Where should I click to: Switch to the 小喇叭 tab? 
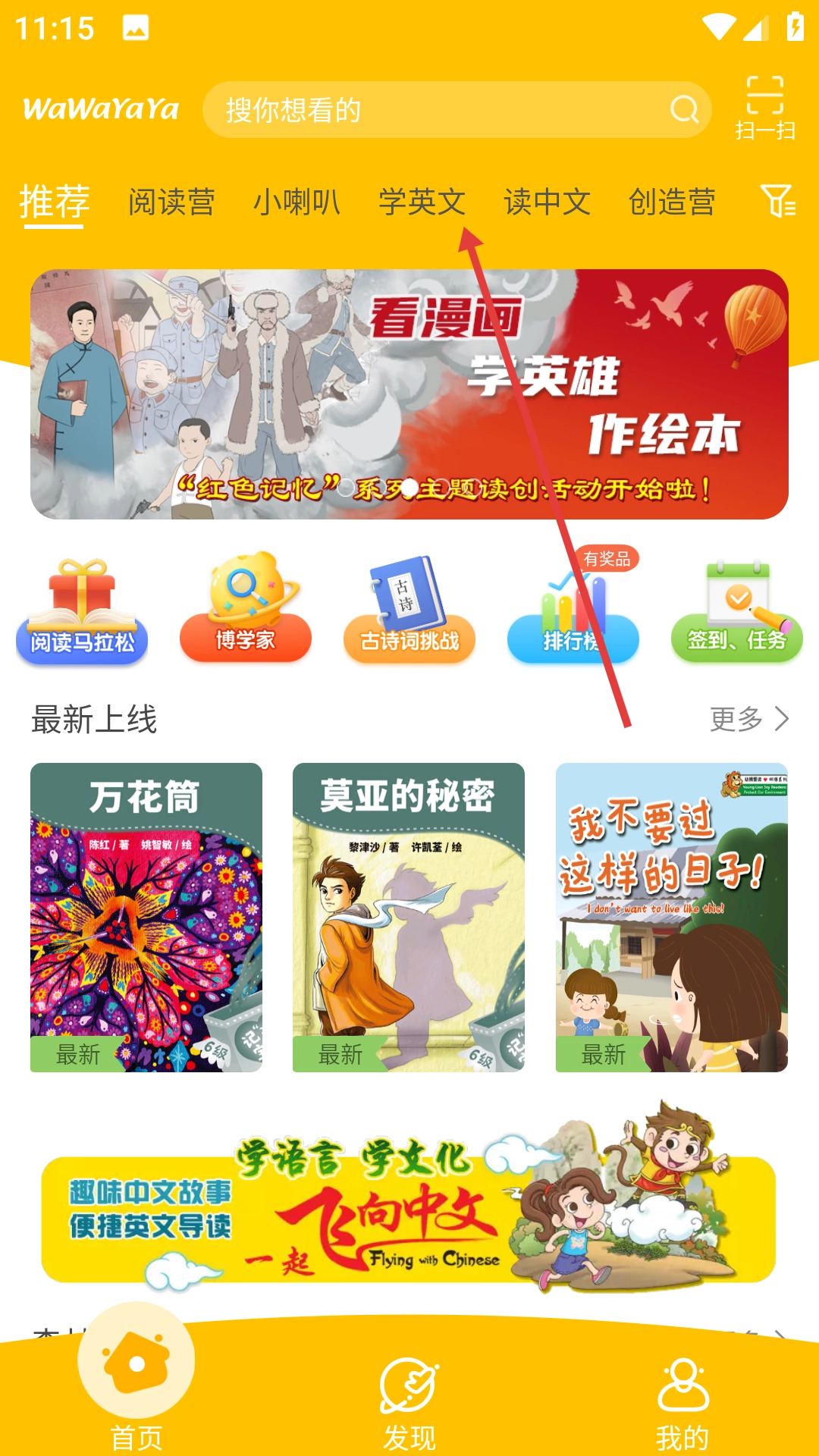(297, 202)
